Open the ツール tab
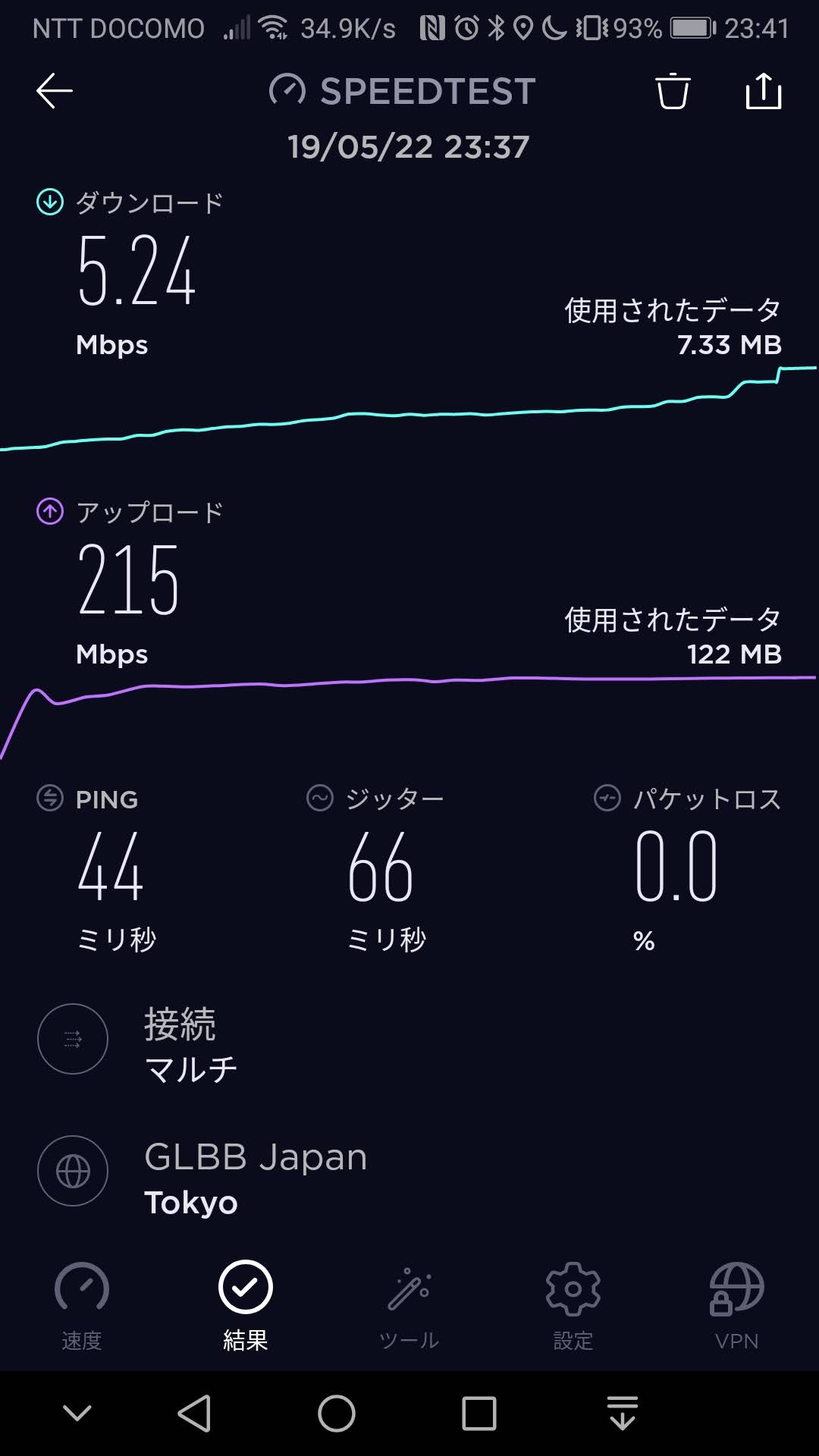819x1456 pixels. pos(409,1306)
